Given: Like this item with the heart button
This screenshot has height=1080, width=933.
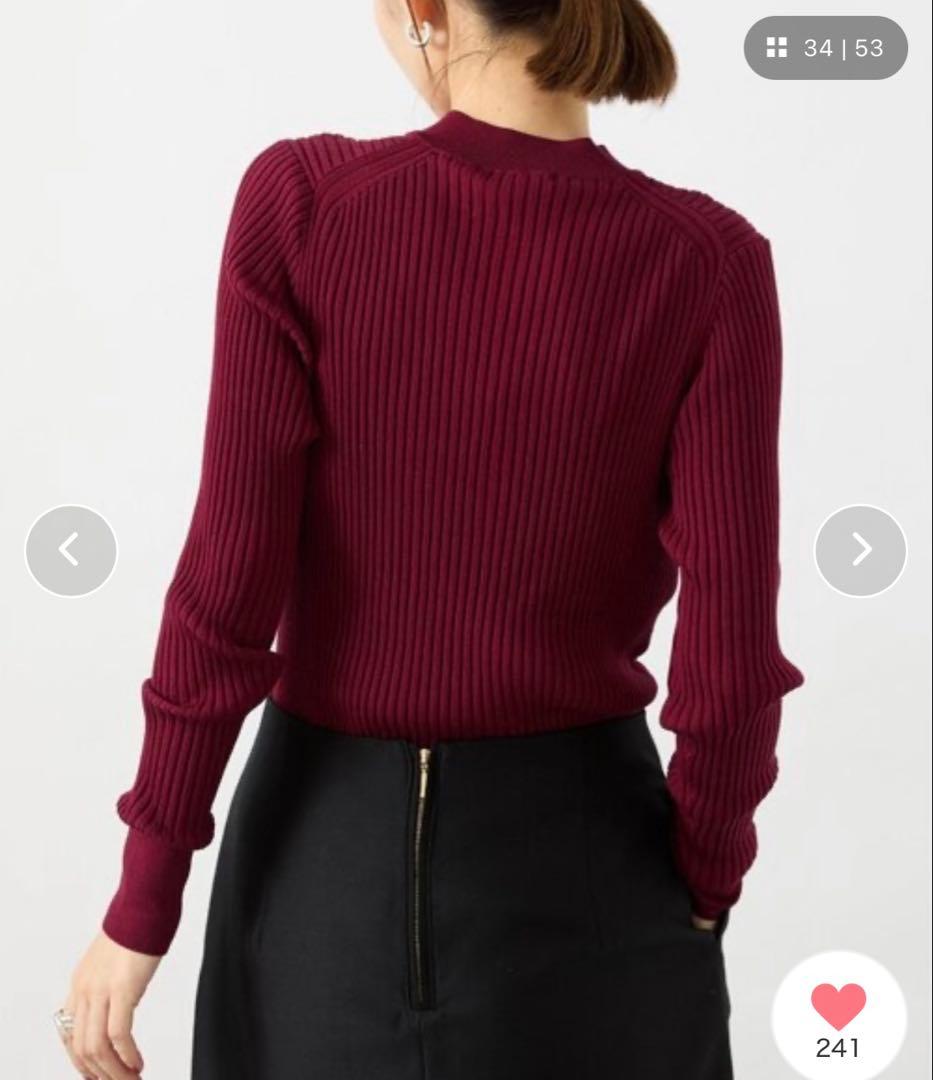Looking at the screenshot, I should (838, 1007).
